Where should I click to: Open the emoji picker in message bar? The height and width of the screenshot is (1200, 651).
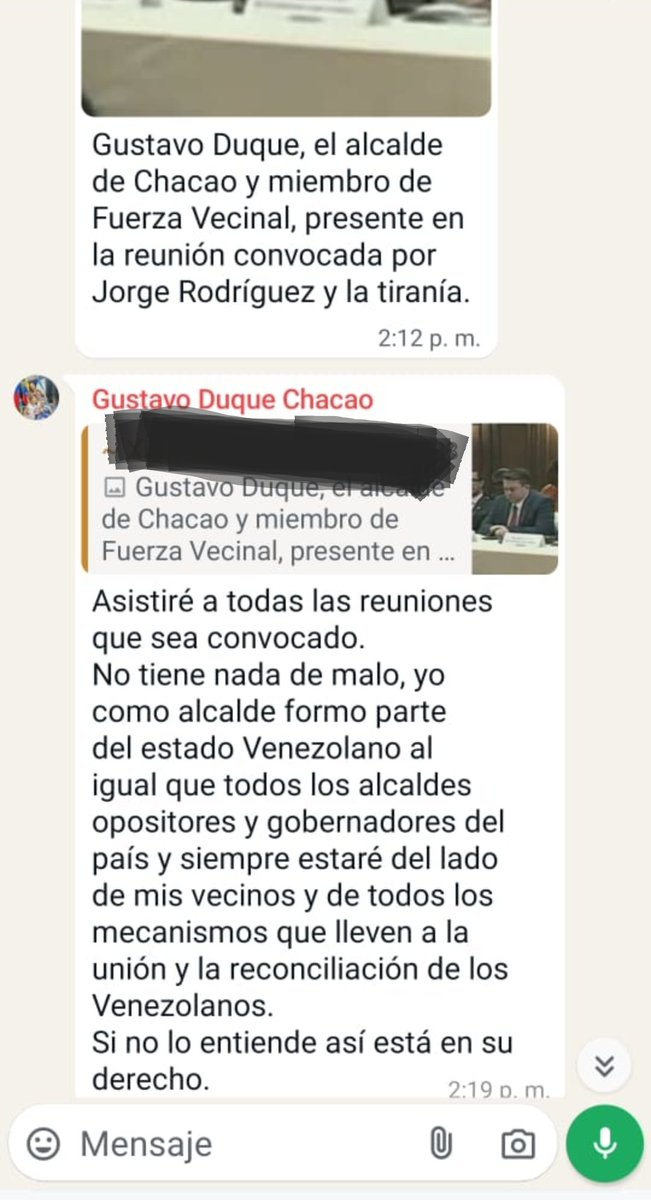coord(43,1144)
